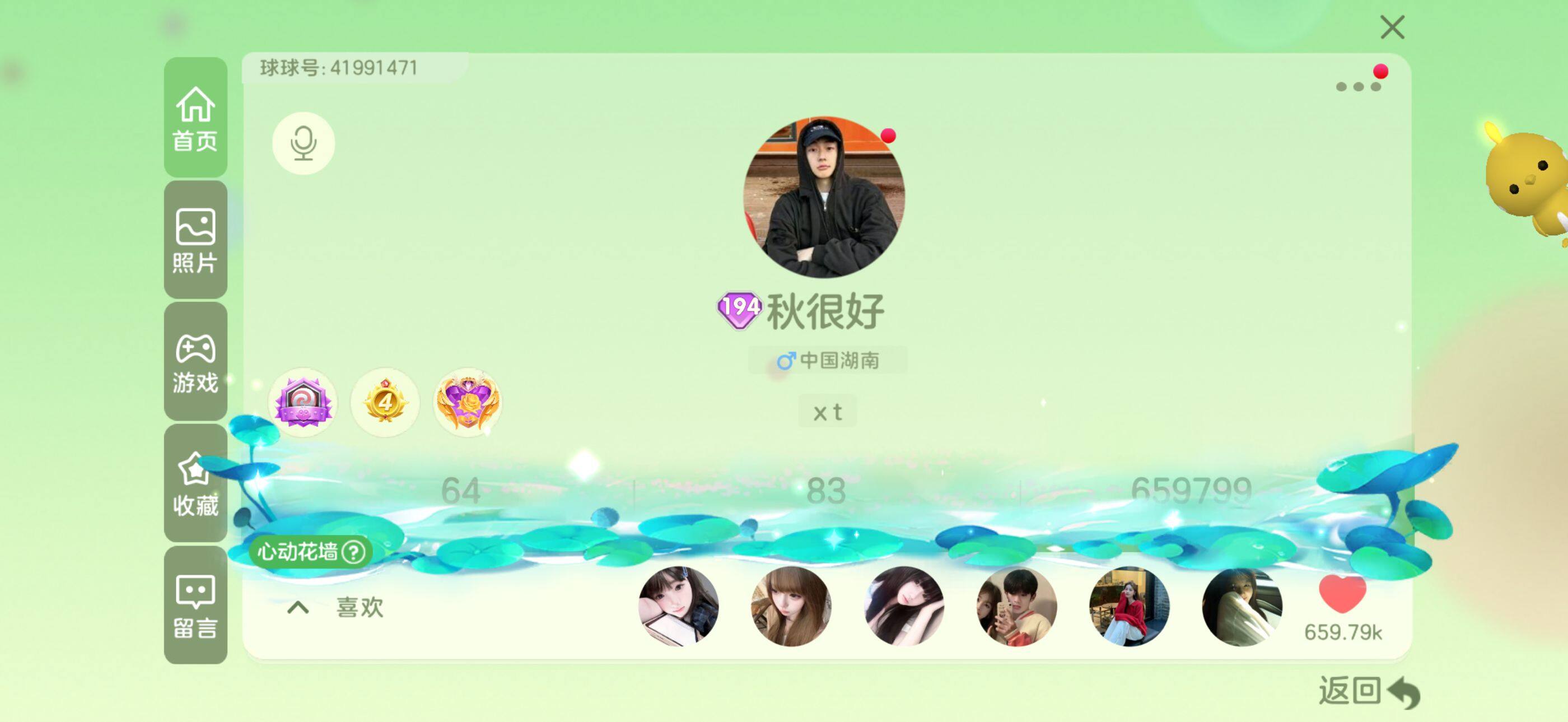The width and height of the screenshot is (1568, 722).
Task: Open the 游戏 tab
Action: tap(195, 362)
